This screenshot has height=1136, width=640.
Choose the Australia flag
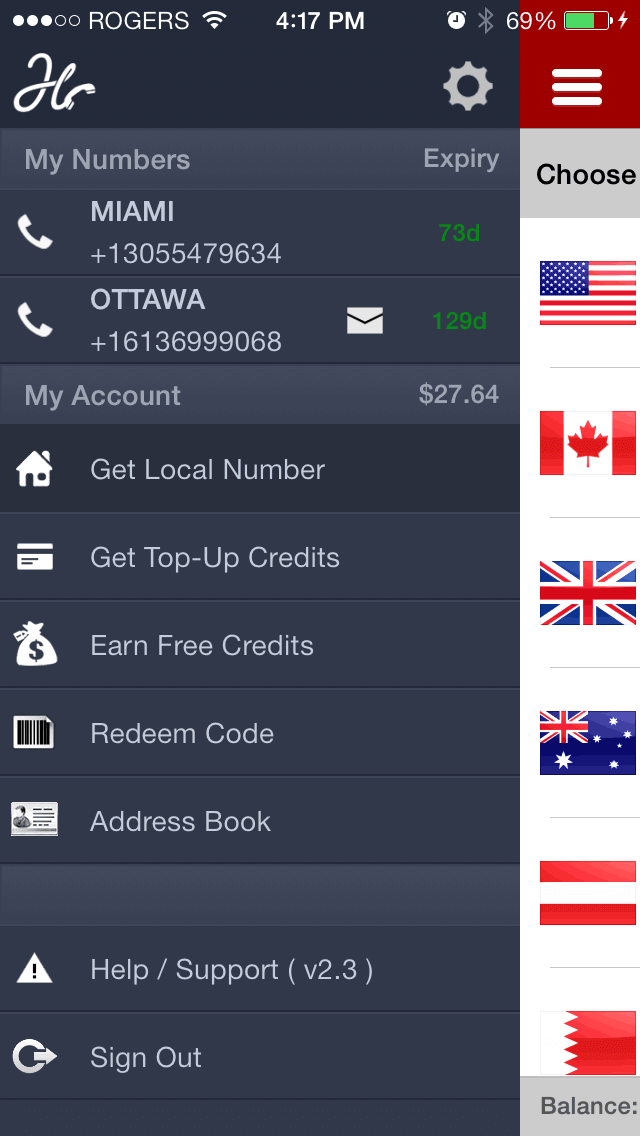(588, 742)
